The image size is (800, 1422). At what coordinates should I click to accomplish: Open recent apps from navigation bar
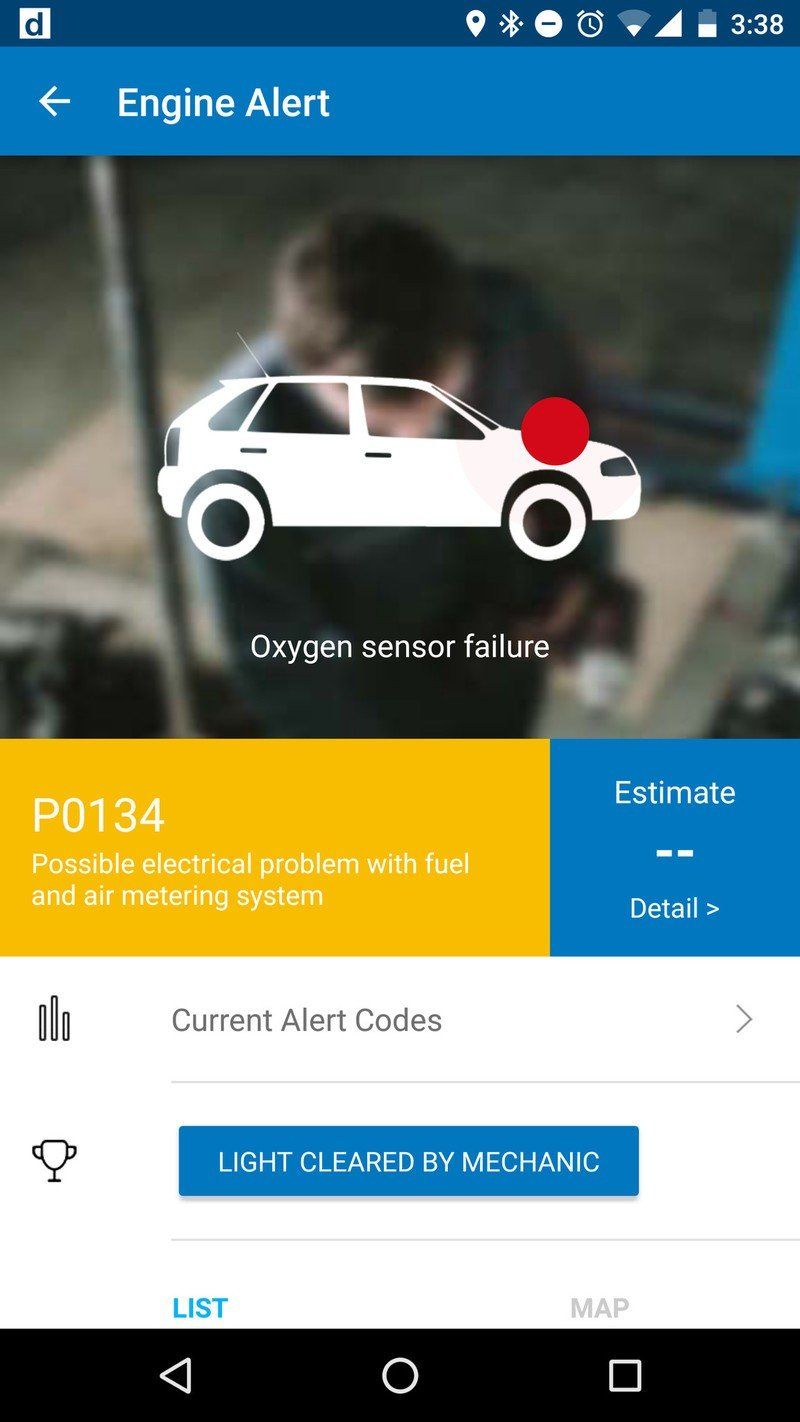pyautogui.click(x=625, y=1376)
